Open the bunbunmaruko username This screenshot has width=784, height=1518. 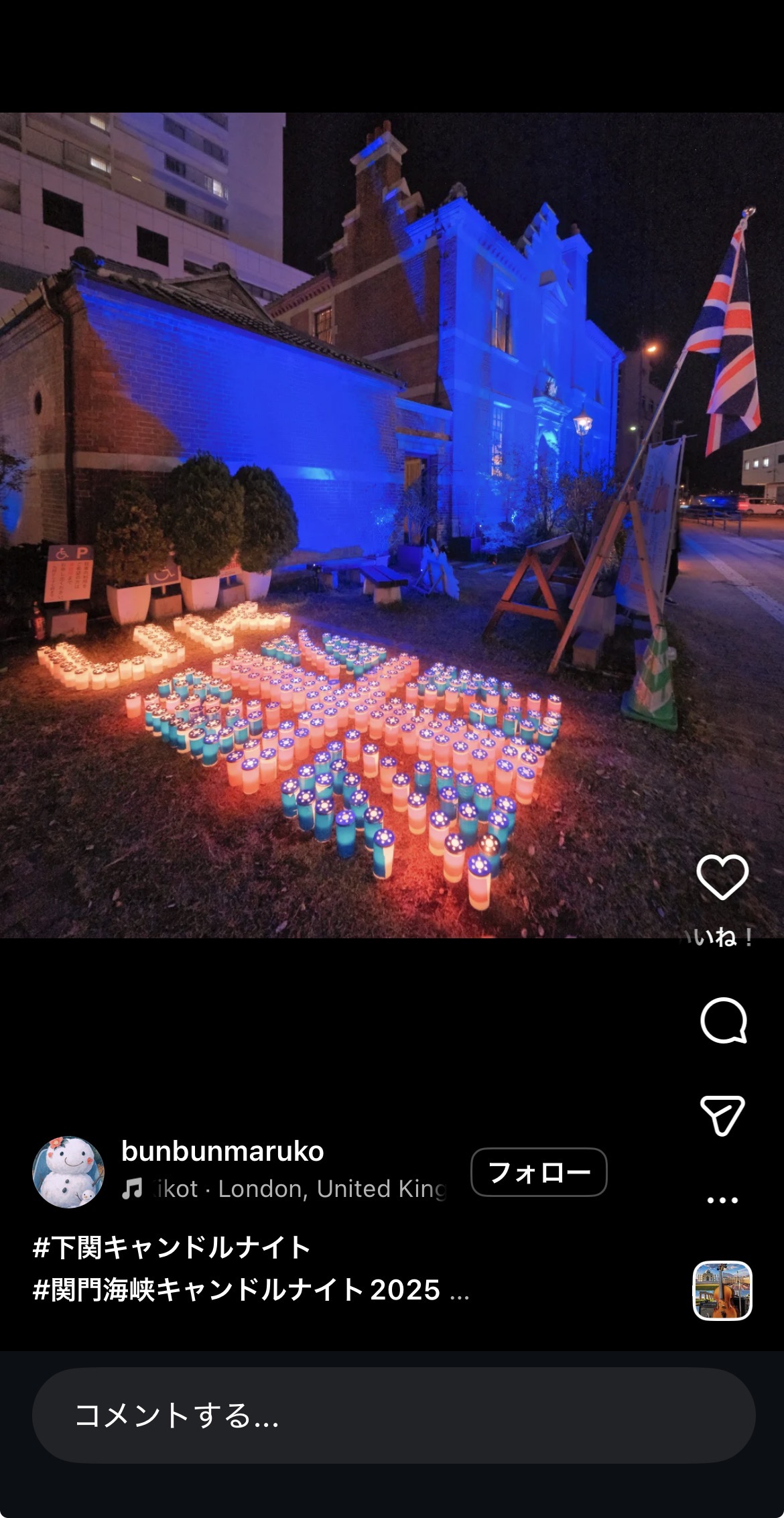click(222, 1151)
